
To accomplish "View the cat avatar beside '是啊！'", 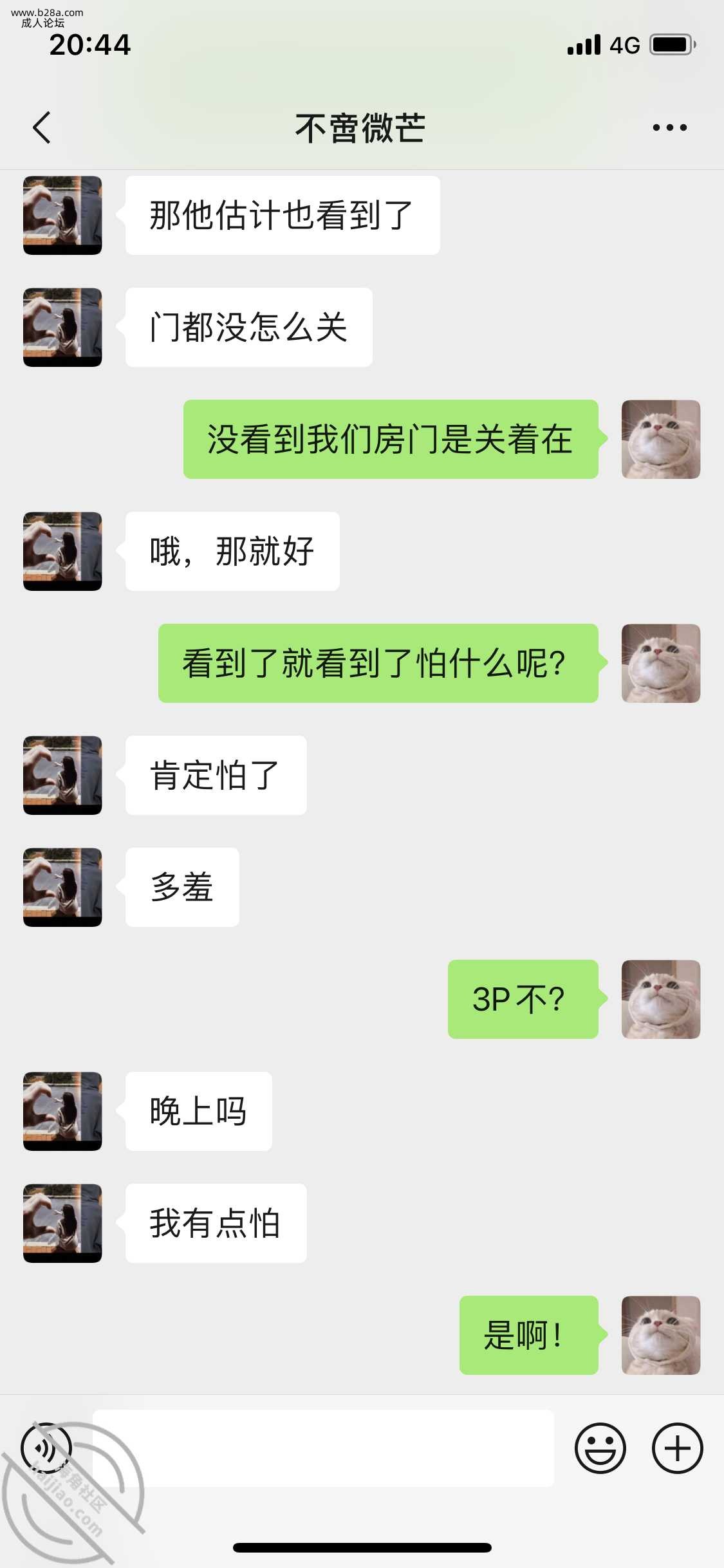I will (x=660, y=1335).
